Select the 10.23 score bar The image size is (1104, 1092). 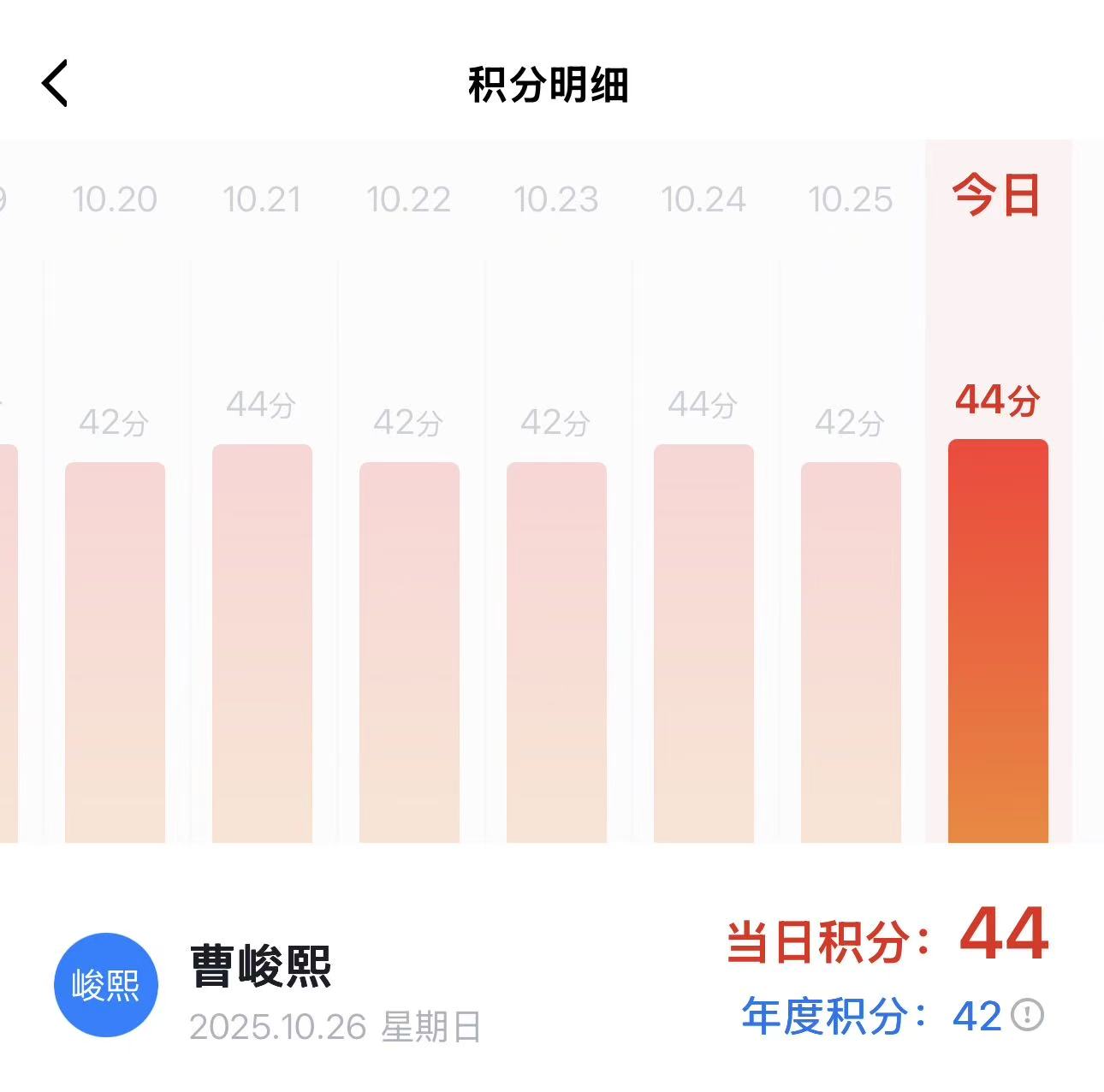(556, 652)
